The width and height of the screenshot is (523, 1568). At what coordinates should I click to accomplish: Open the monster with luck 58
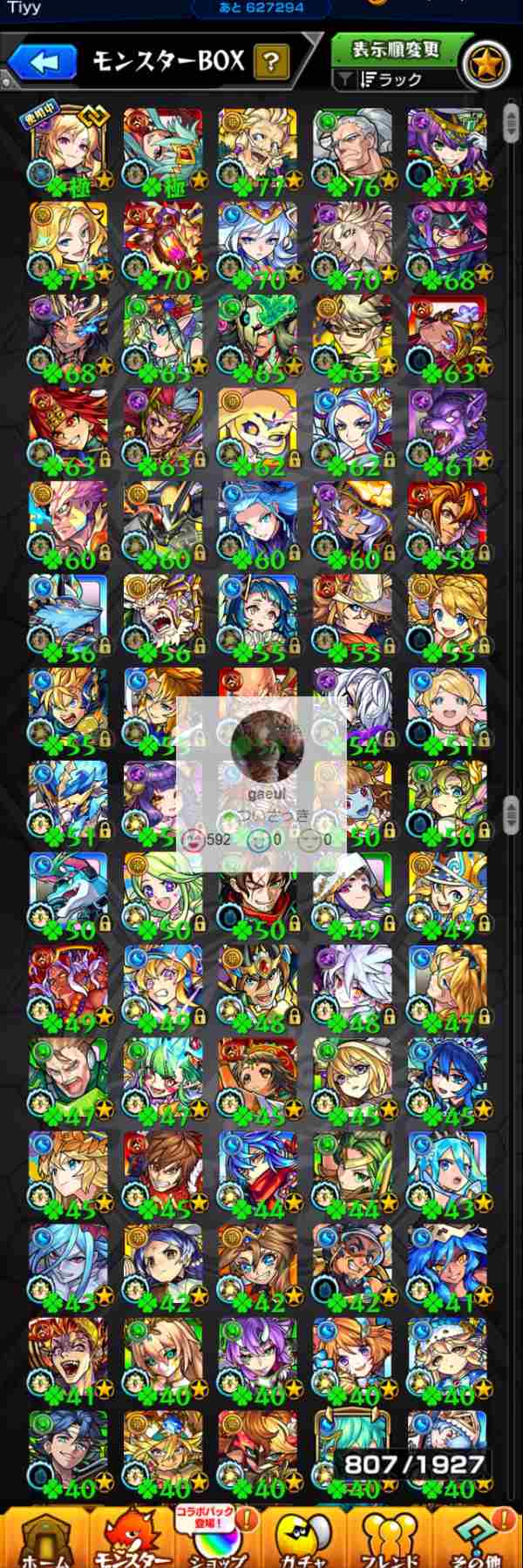click(446, 522)
